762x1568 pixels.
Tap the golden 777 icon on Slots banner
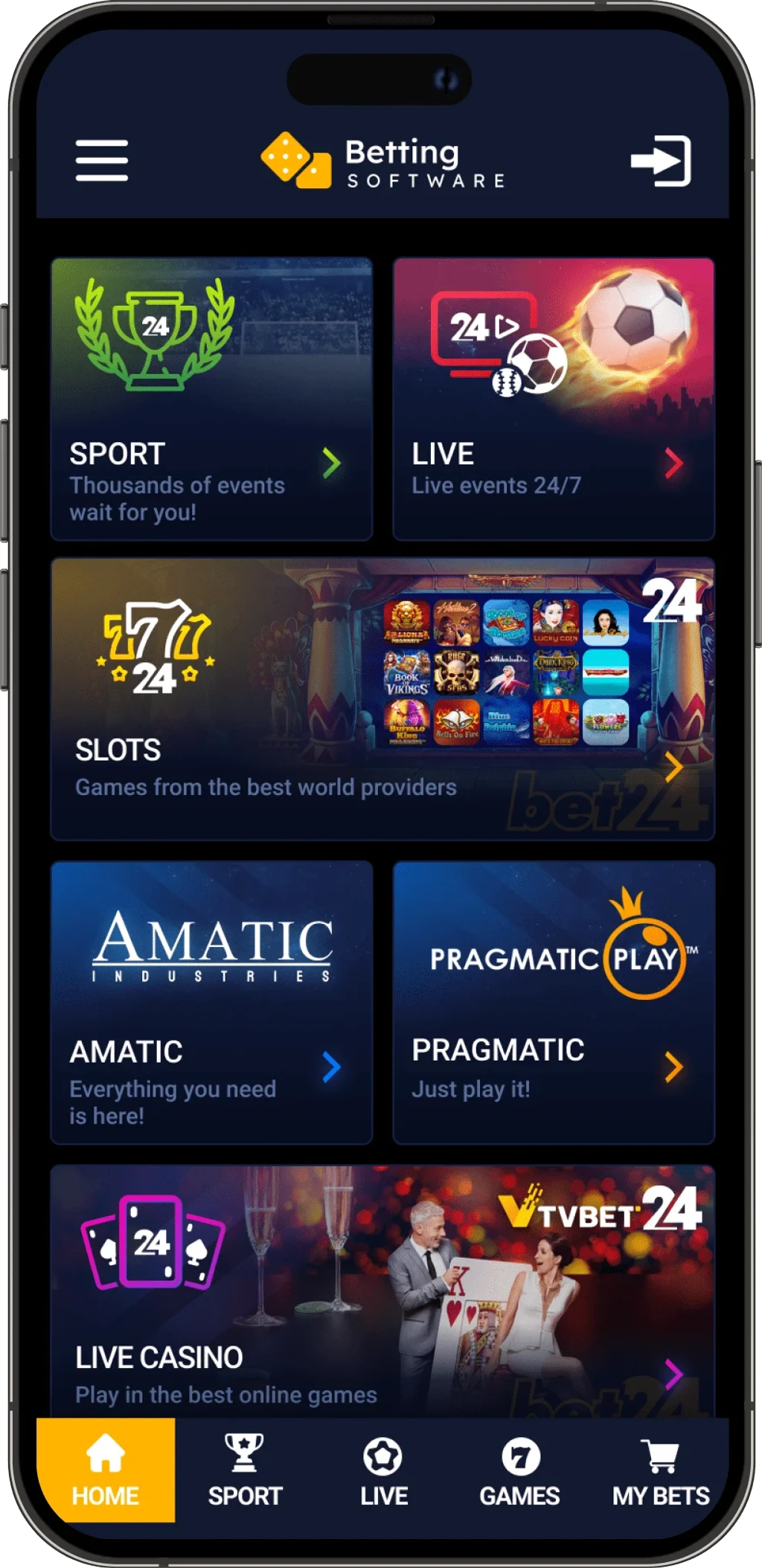(158, 645)
